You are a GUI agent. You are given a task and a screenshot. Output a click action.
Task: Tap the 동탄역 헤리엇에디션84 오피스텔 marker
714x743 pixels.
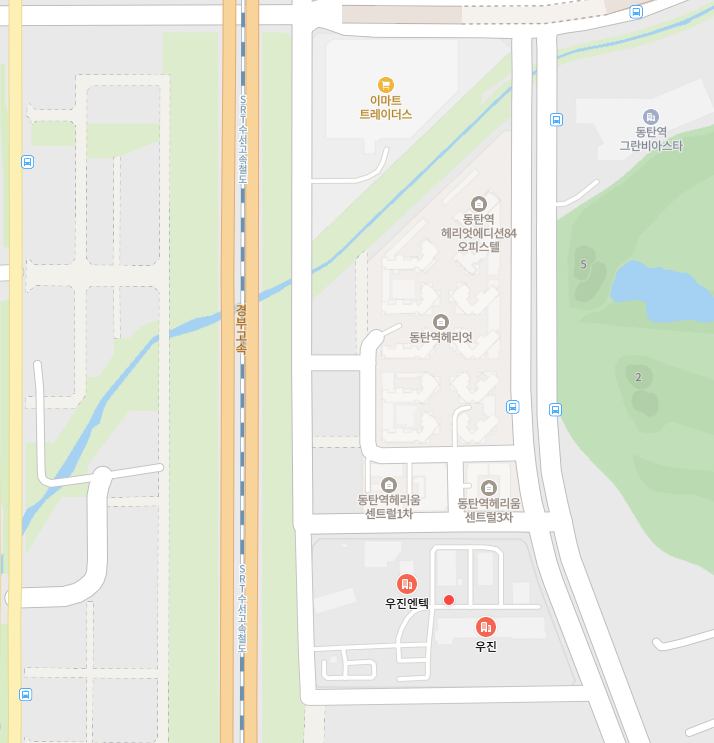coord(478,204)
